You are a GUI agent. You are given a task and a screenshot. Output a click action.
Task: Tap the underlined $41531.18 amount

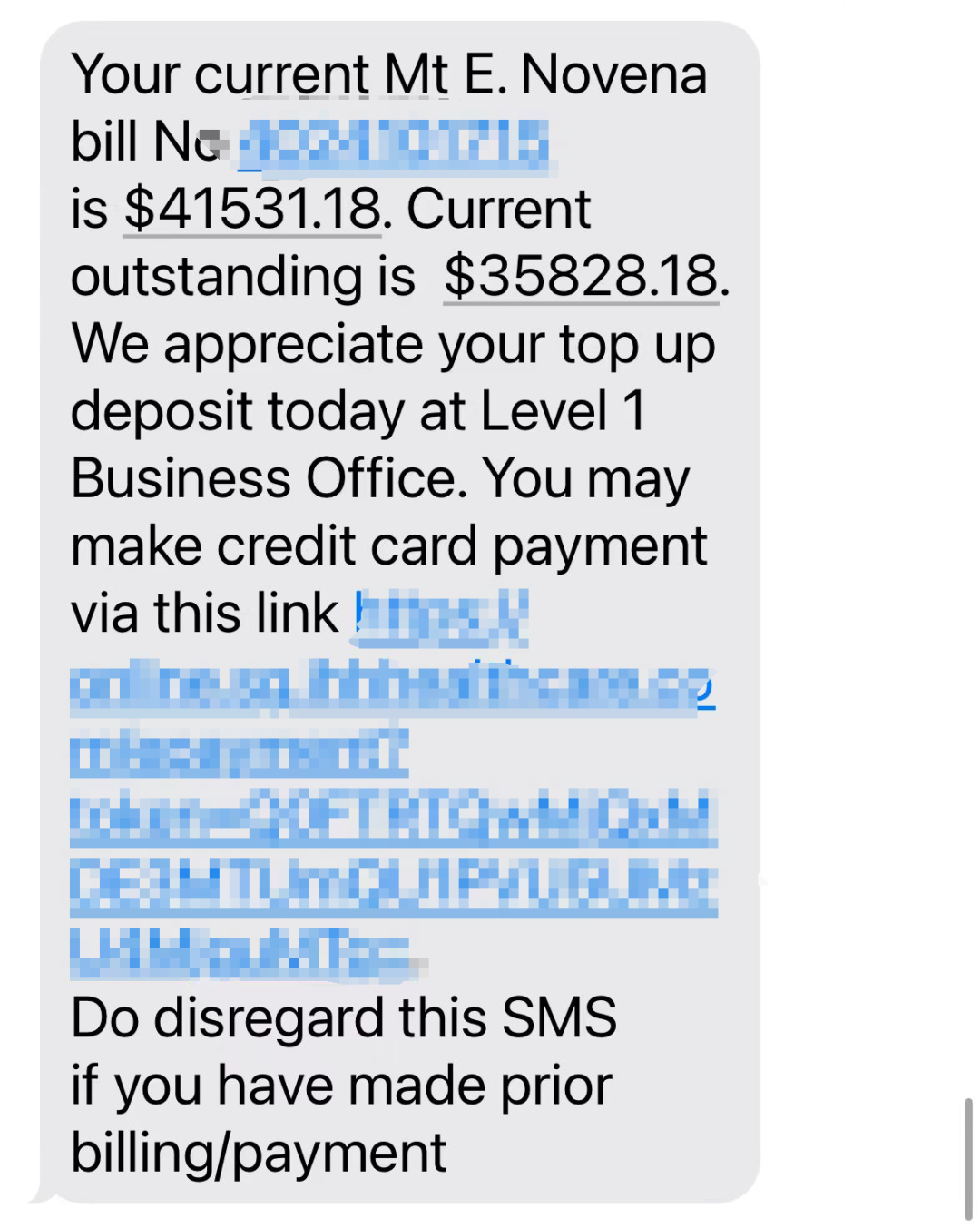point(252,210)
